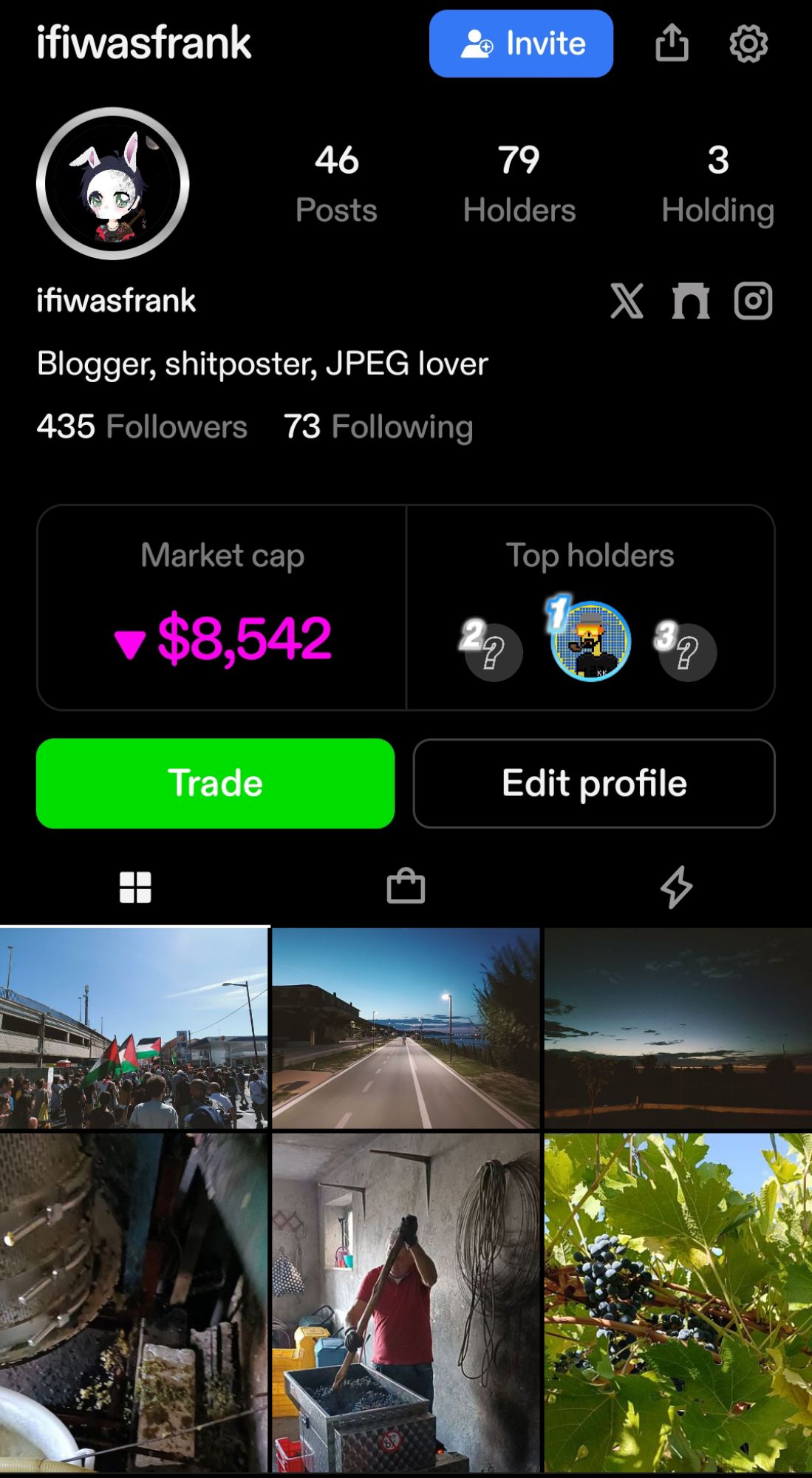Switch to the posts grid tab
Image resolution: width=812 pixels, height=1478 pixels.
point(135,888)
